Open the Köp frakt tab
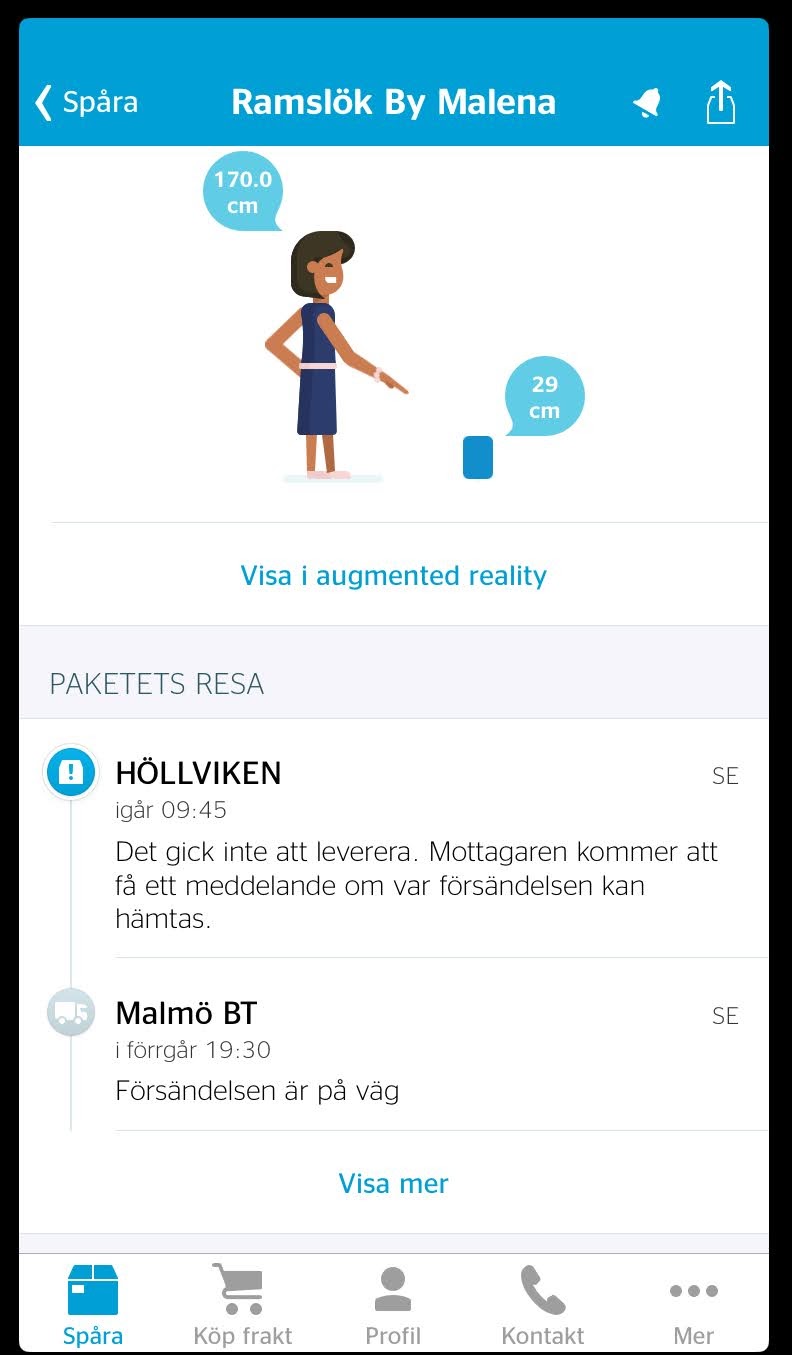 tap(242, 1304)
